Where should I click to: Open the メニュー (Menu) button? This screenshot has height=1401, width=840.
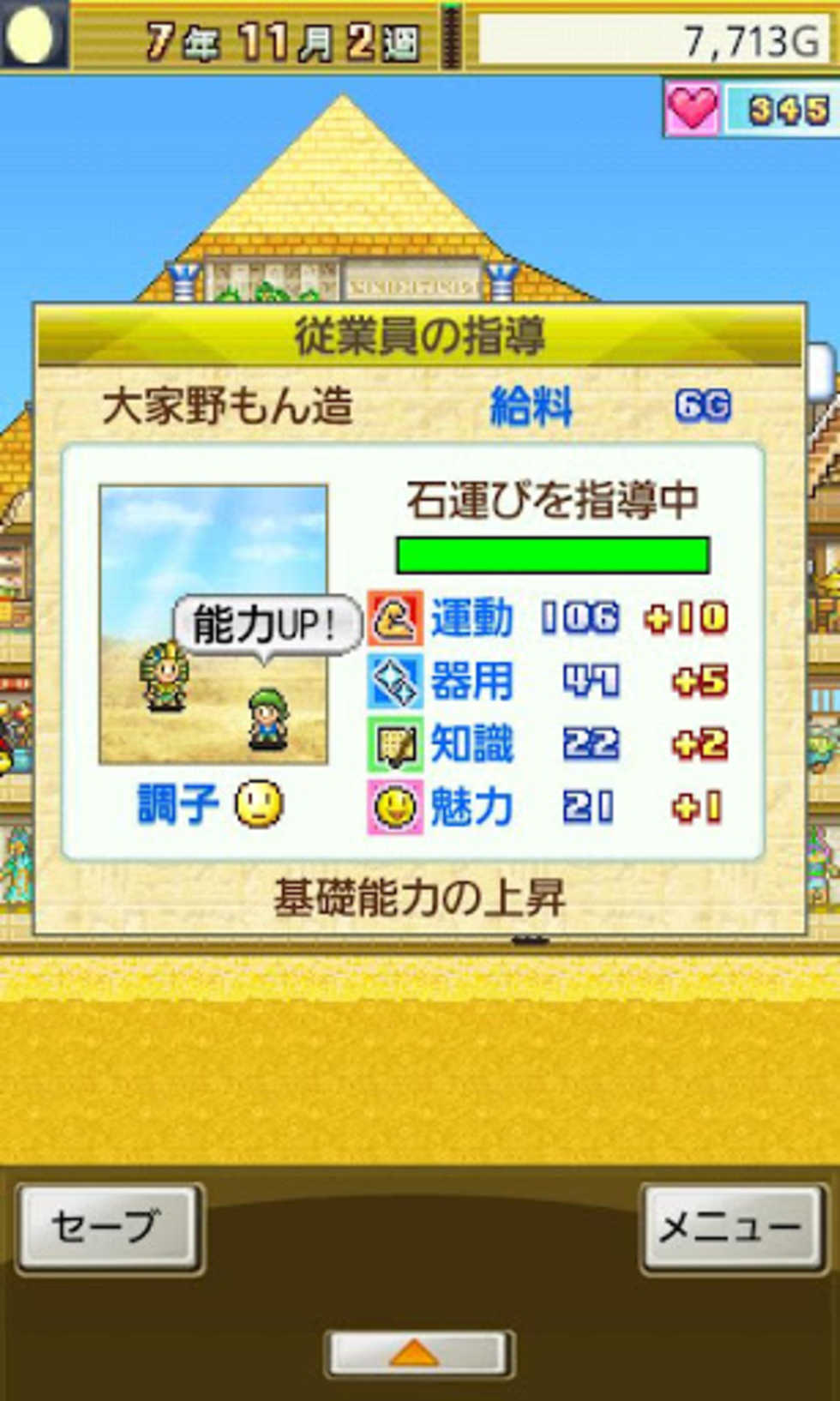pos(733,1227)
